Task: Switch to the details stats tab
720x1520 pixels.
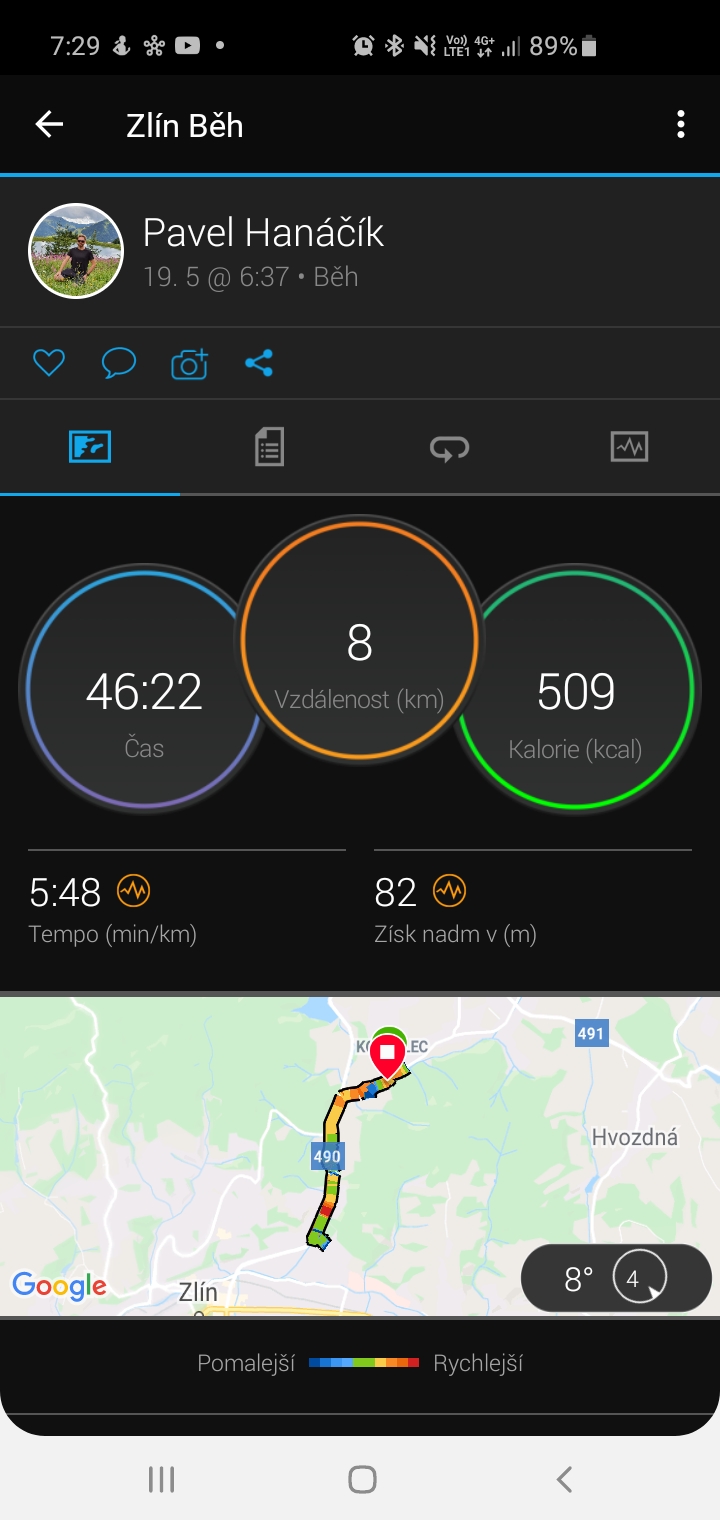Action: coord(269,446)
